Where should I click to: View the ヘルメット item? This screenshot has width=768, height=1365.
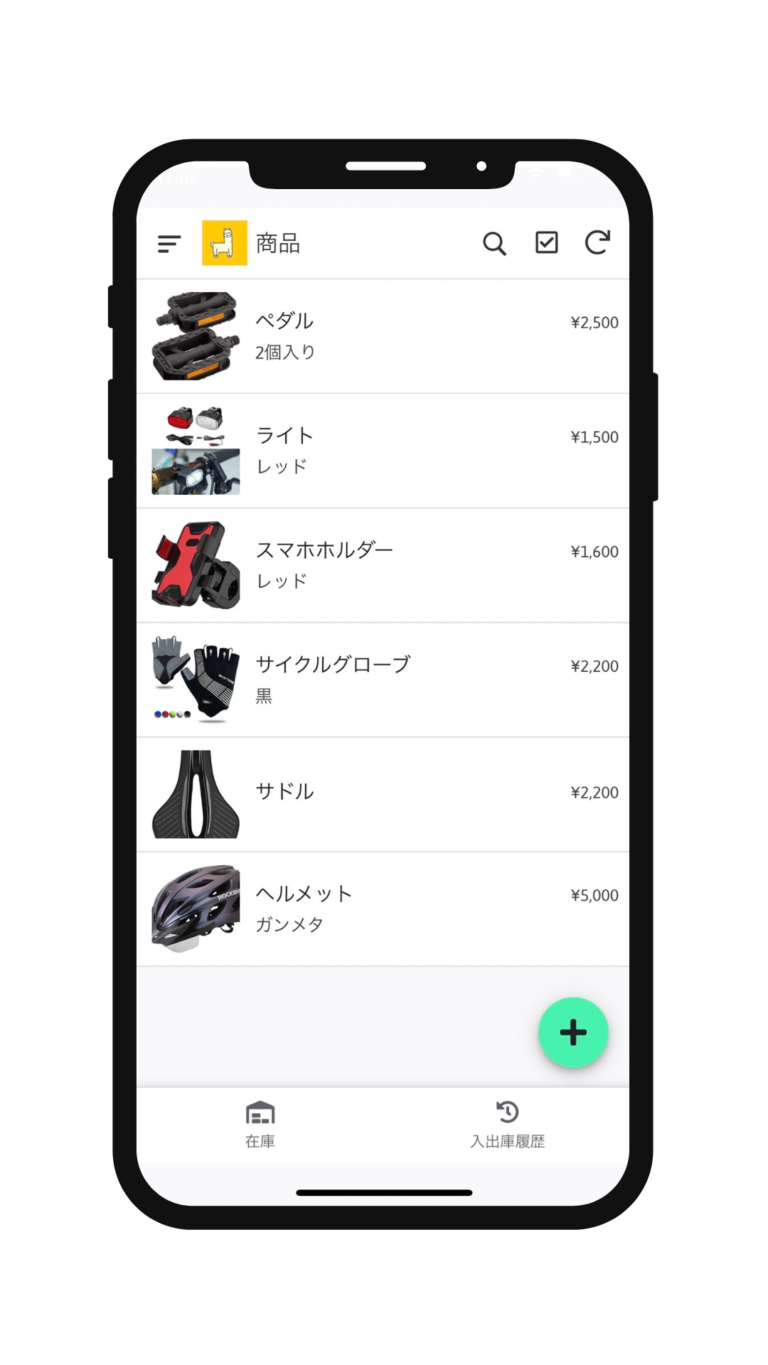point(383,909)
